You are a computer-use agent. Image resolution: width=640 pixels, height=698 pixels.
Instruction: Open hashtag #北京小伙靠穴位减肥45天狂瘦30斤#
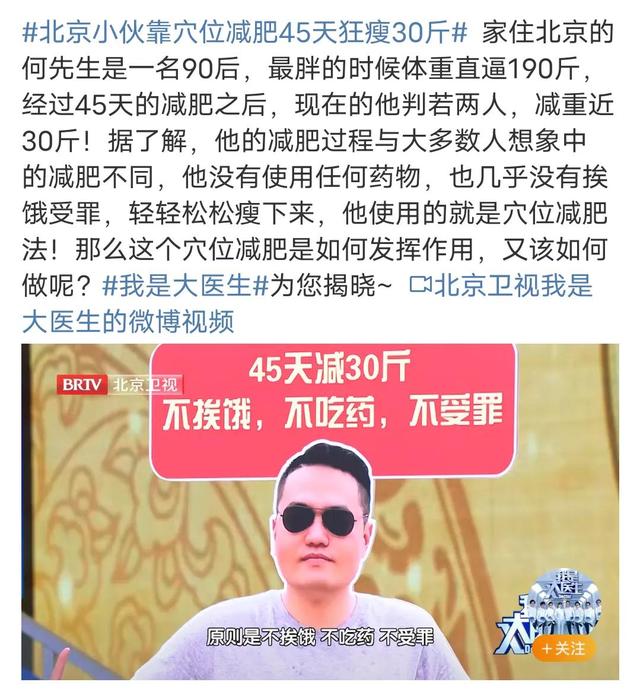point(244,31)
